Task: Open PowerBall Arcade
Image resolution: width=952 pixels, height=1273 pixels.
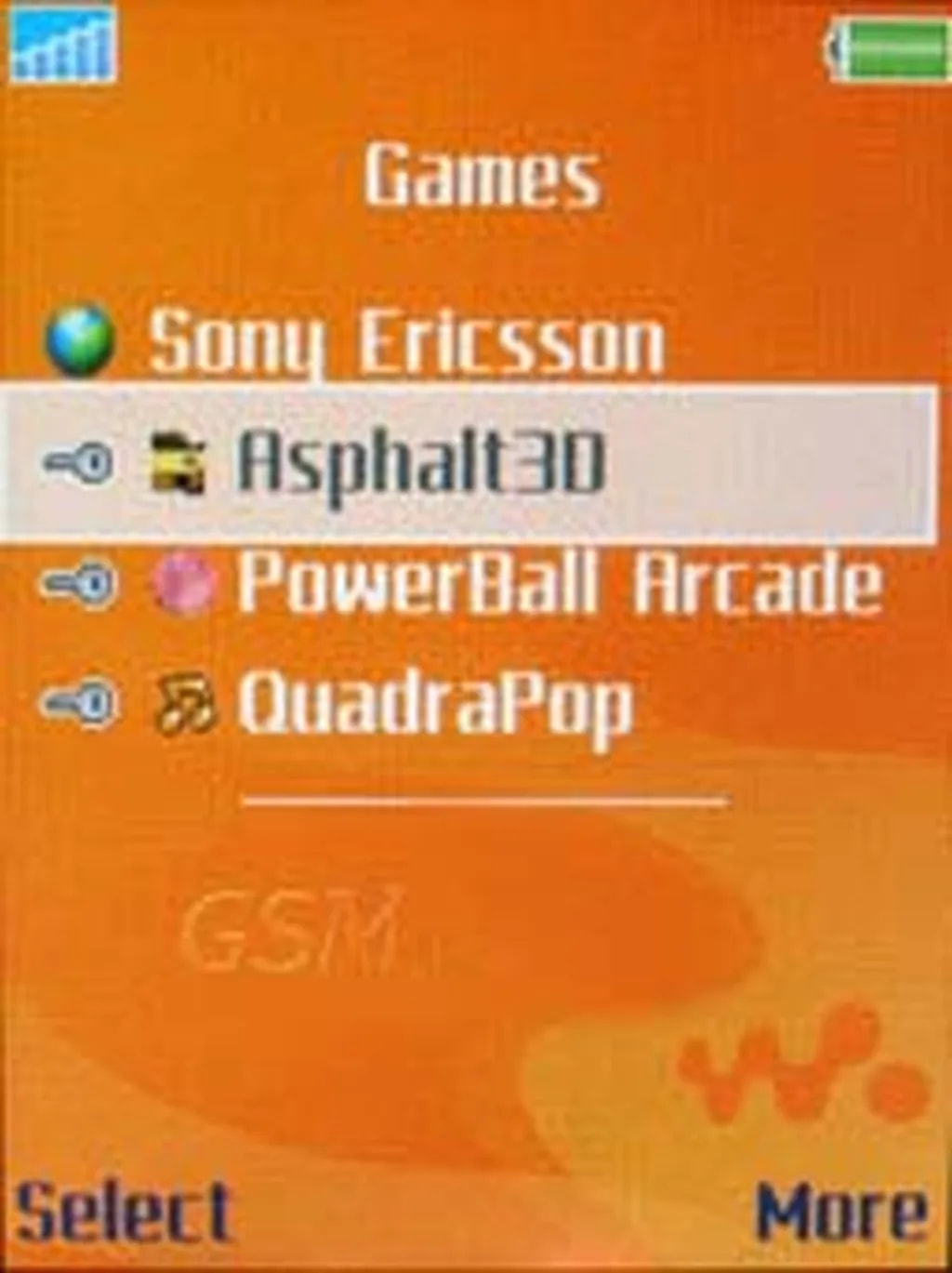Action: (x=558, y=583)
